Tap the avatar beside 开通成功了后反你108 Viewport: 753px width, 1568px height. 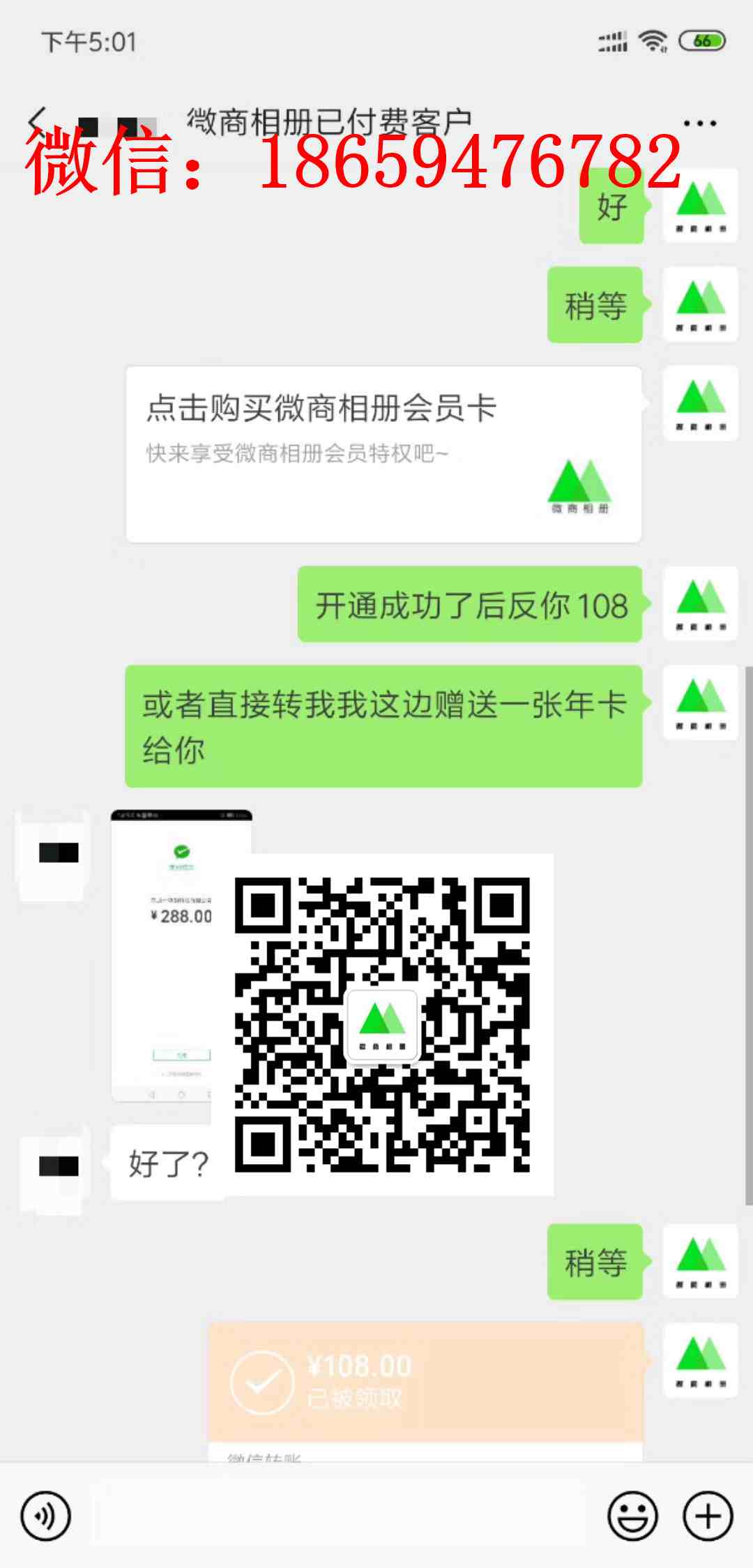pos(700,603)
